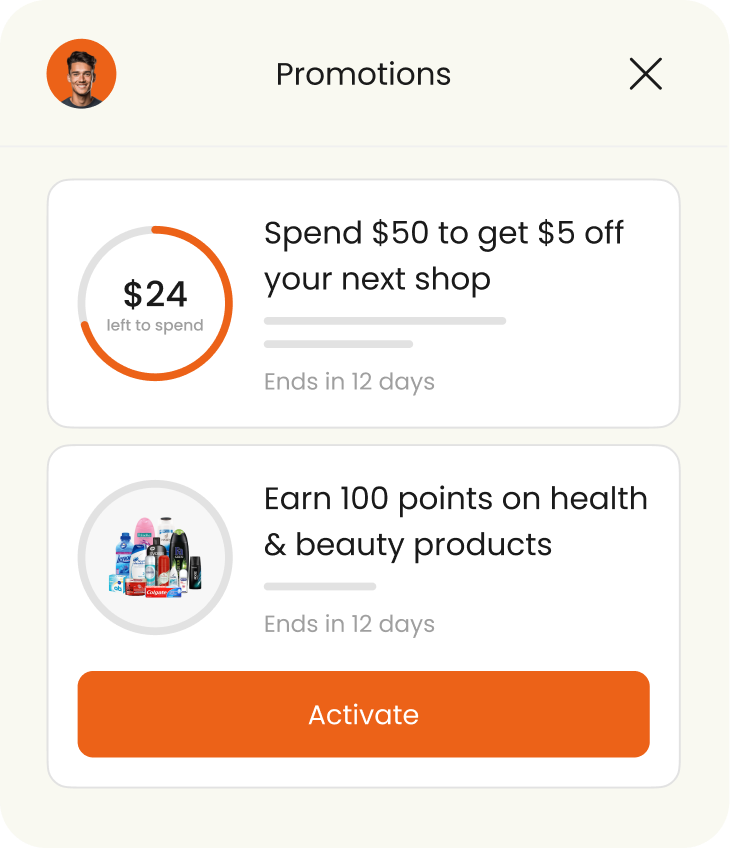The image size is (730, 848).
Task: Click the X to dismiss Promotions
Action: click(646, 74)
